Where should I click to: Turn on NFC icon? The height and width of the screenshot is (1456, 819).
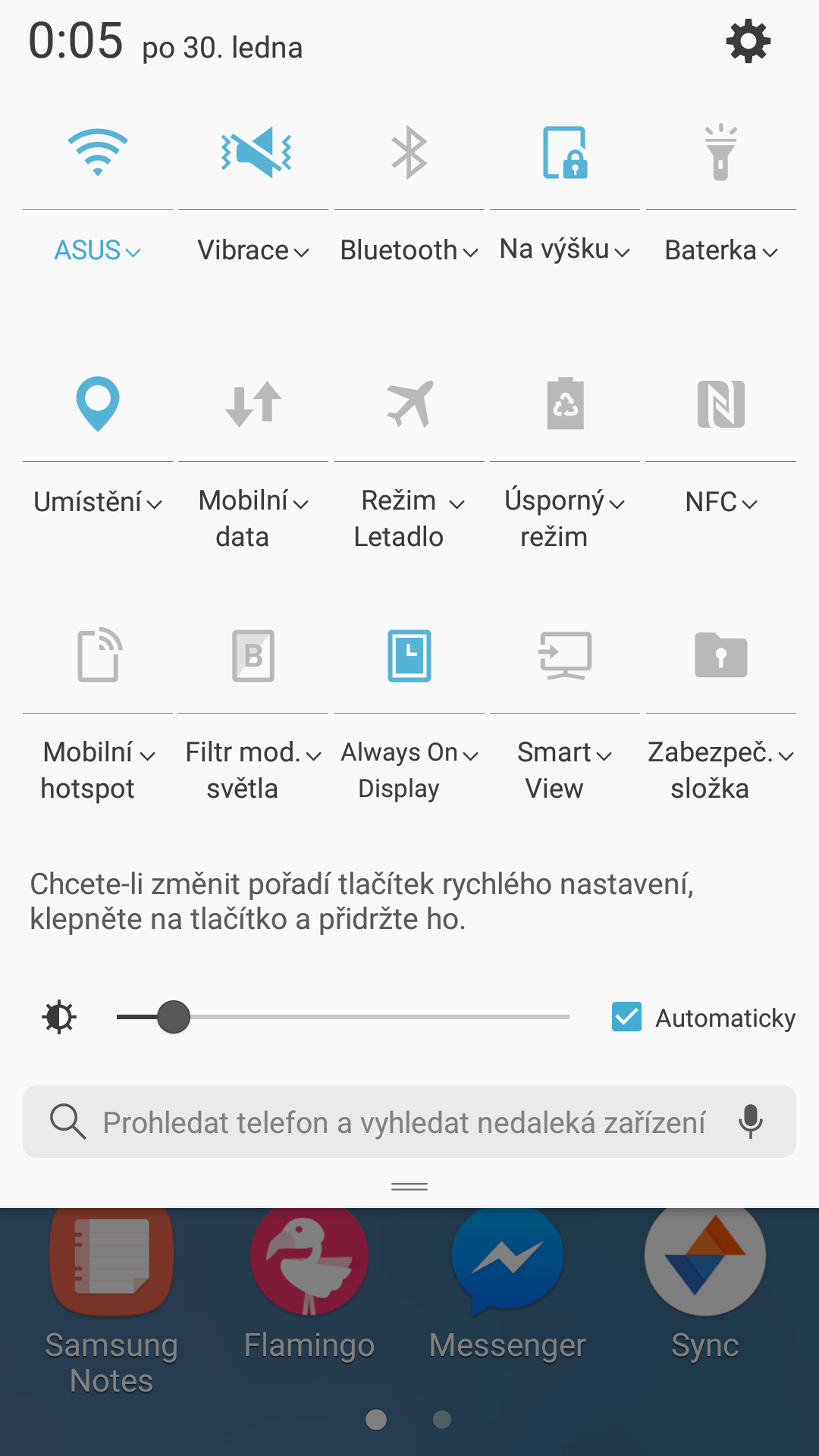tap(721, 404)
